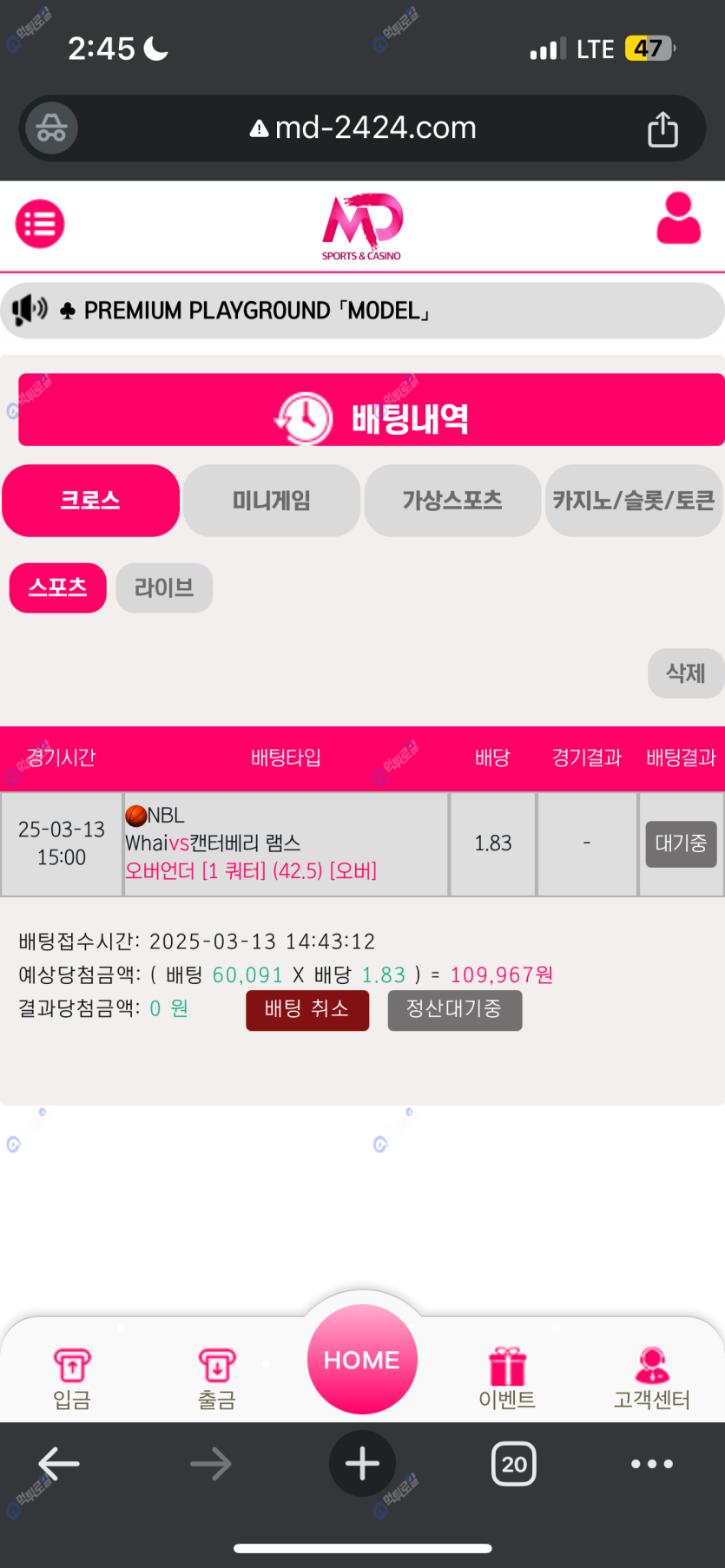Select the 크로스 tab
The height and width of the screenshot is (1568, 725).
tap(90, 501)
